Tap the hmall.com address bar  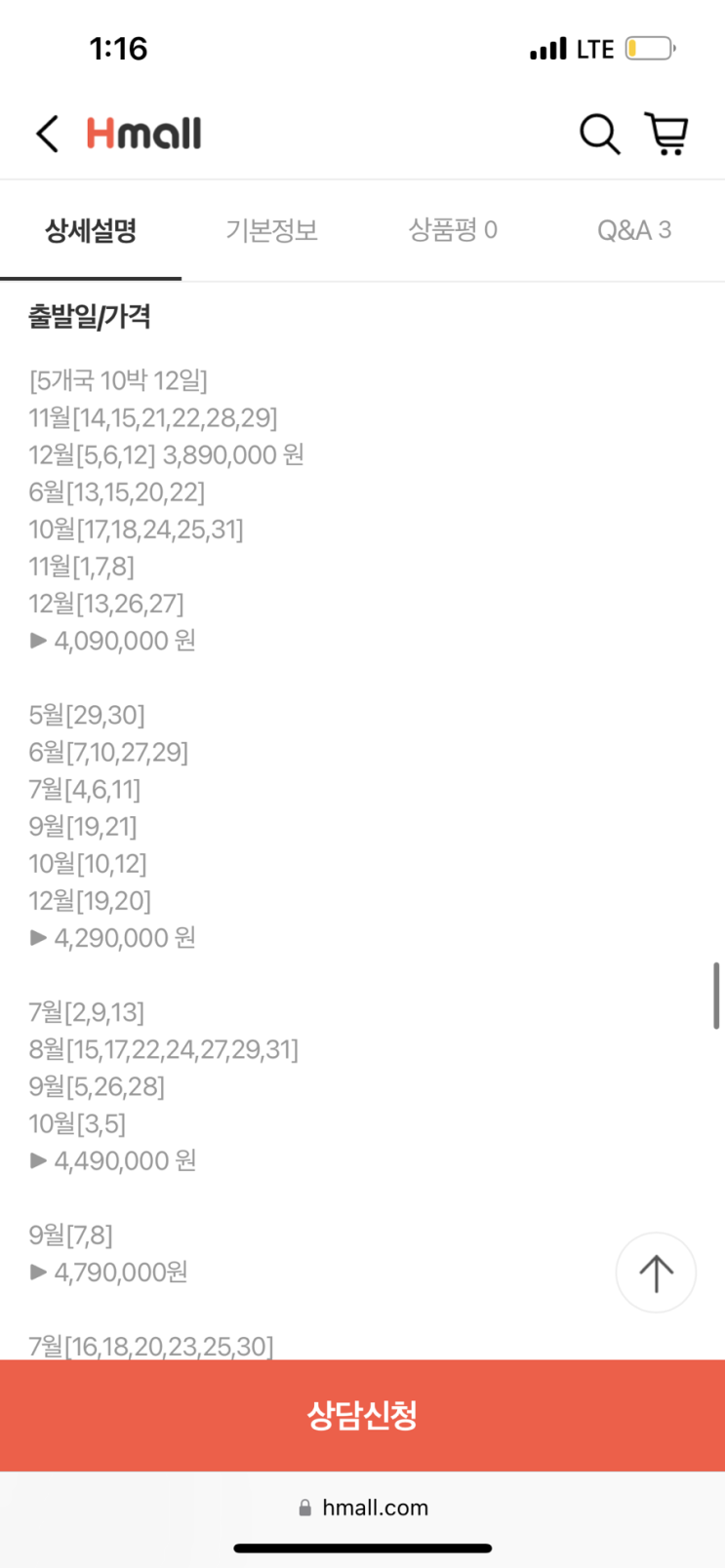(363, 1508)
